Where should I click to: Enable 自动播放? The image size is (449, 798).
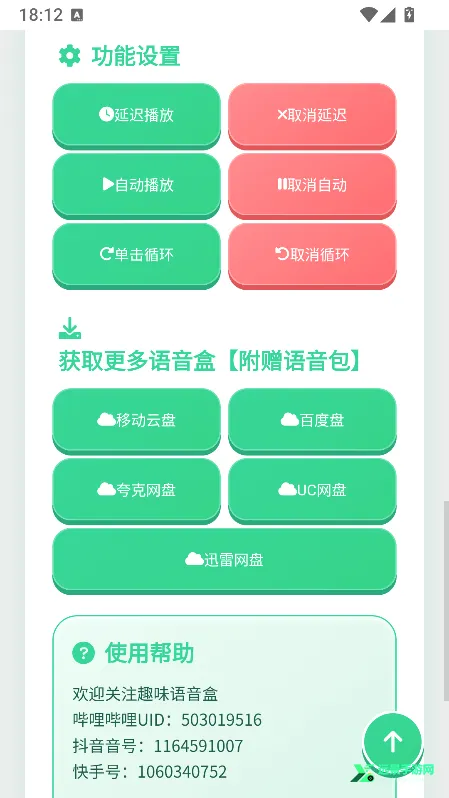click(x=136, y=185)
